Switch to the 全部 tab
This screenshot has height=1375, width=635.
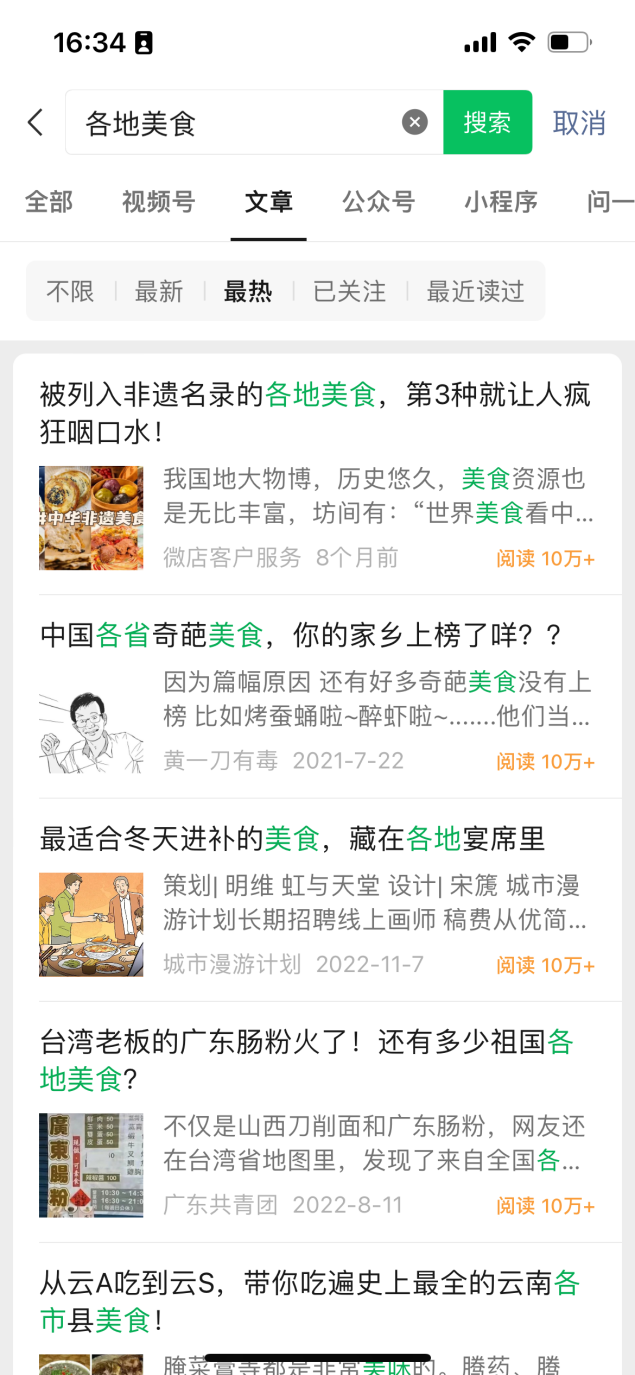coord(48,201)
